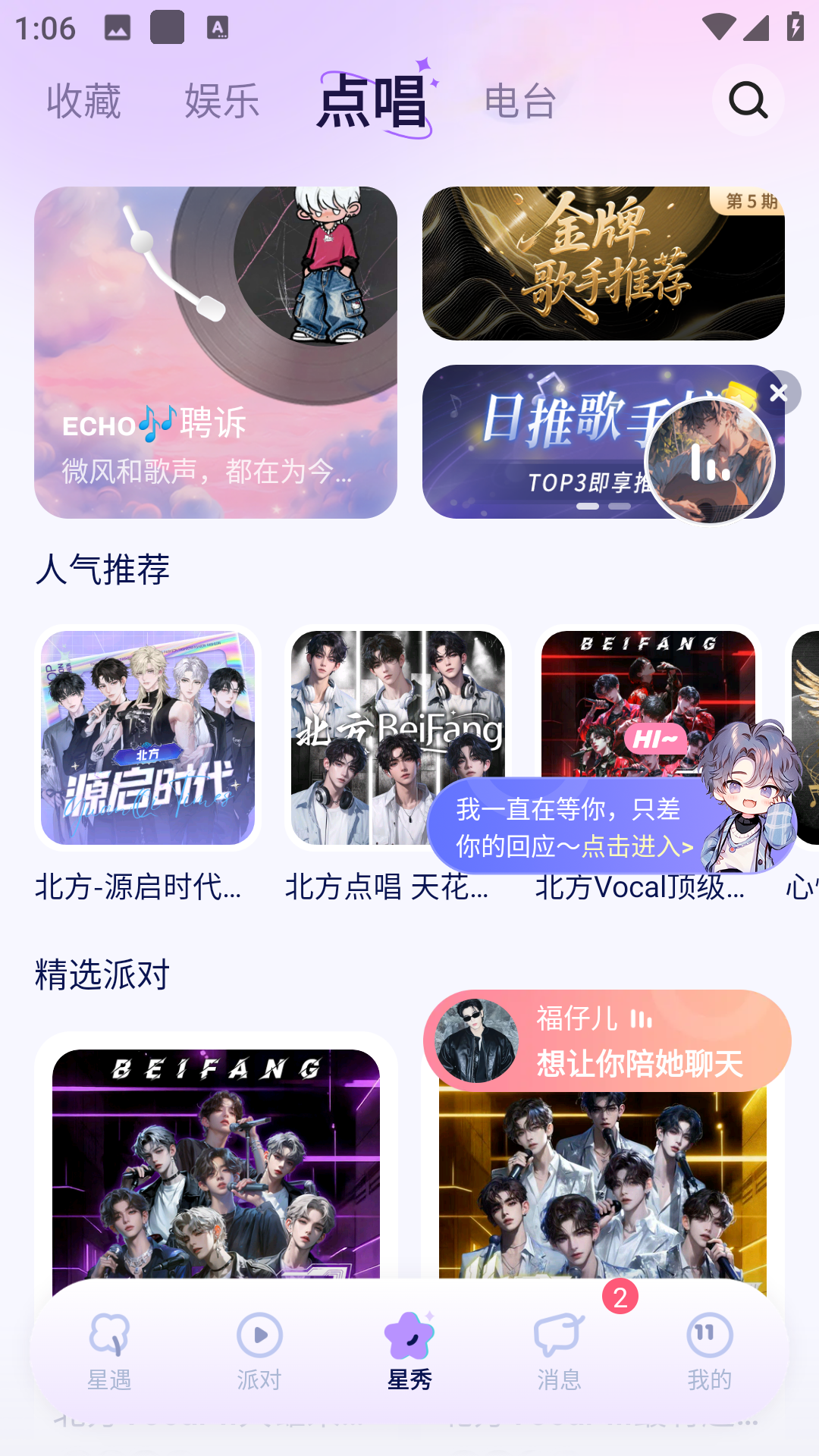Tap the 福仔儿 live audio indicator
Viewport: 819px width, 1456px height.
click(639, 1021)
